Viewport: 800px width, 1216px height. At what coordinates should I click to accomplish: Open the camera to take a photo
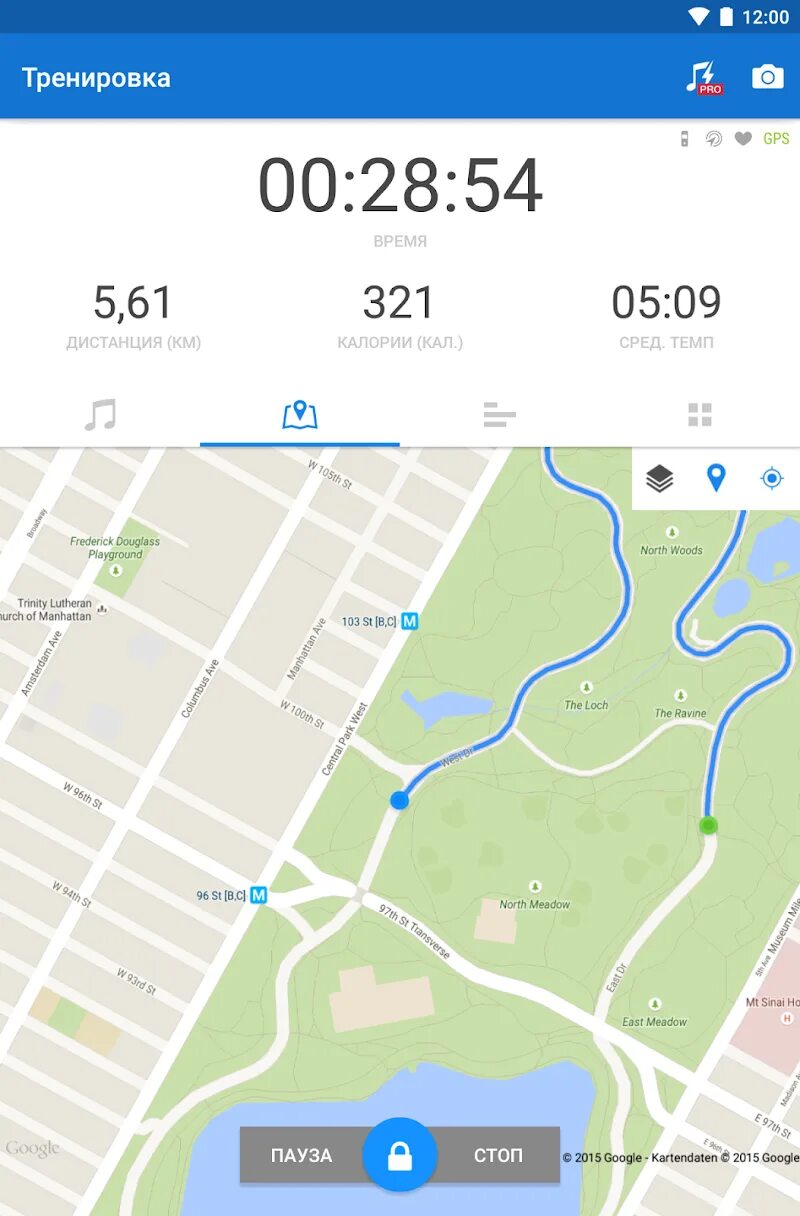pyautogui.click(x=767, y=77)
